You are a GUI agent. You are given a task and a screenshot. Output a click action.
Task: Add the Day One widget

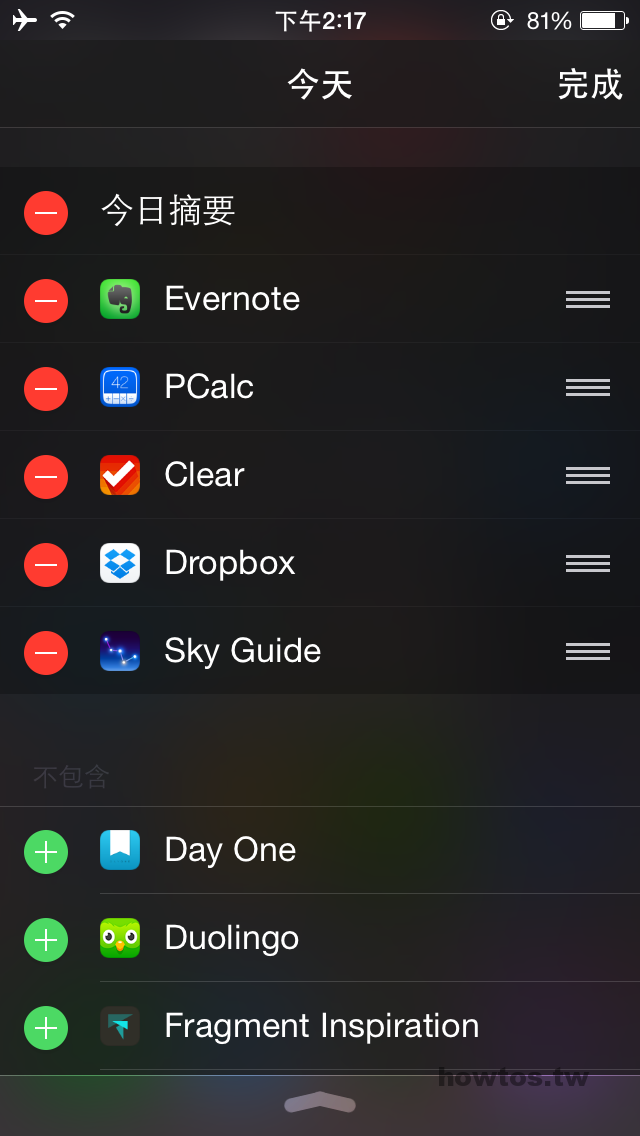(46, 852)
